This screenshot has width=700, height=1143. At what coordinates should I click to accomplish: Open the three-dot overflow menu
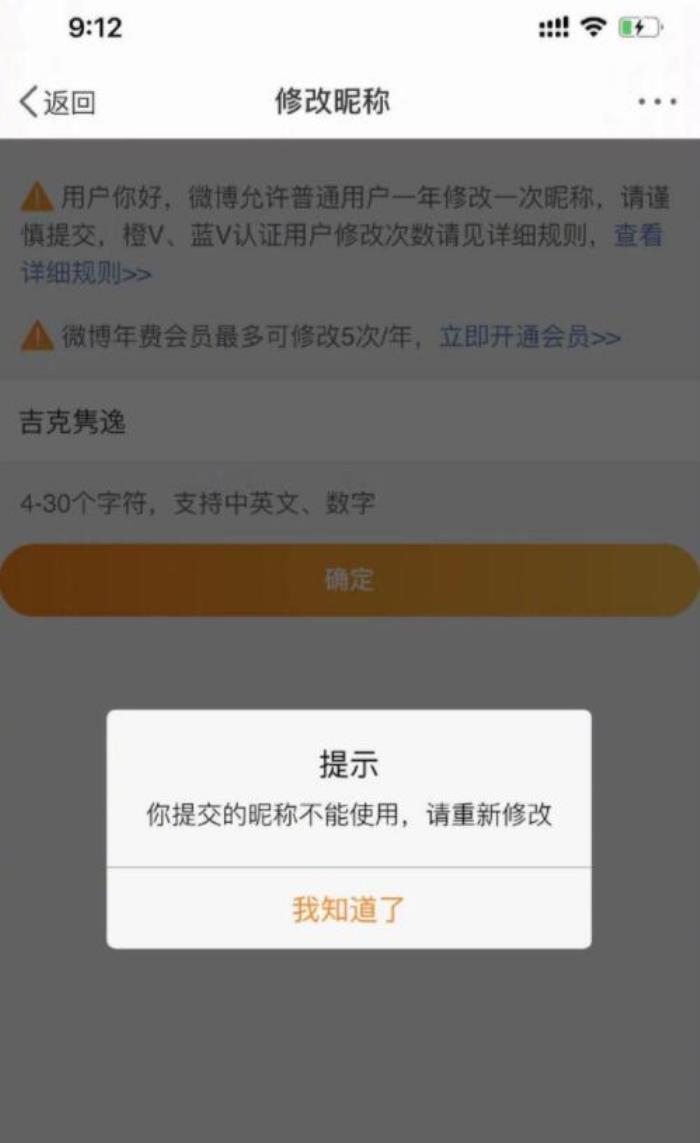point(657,102)
